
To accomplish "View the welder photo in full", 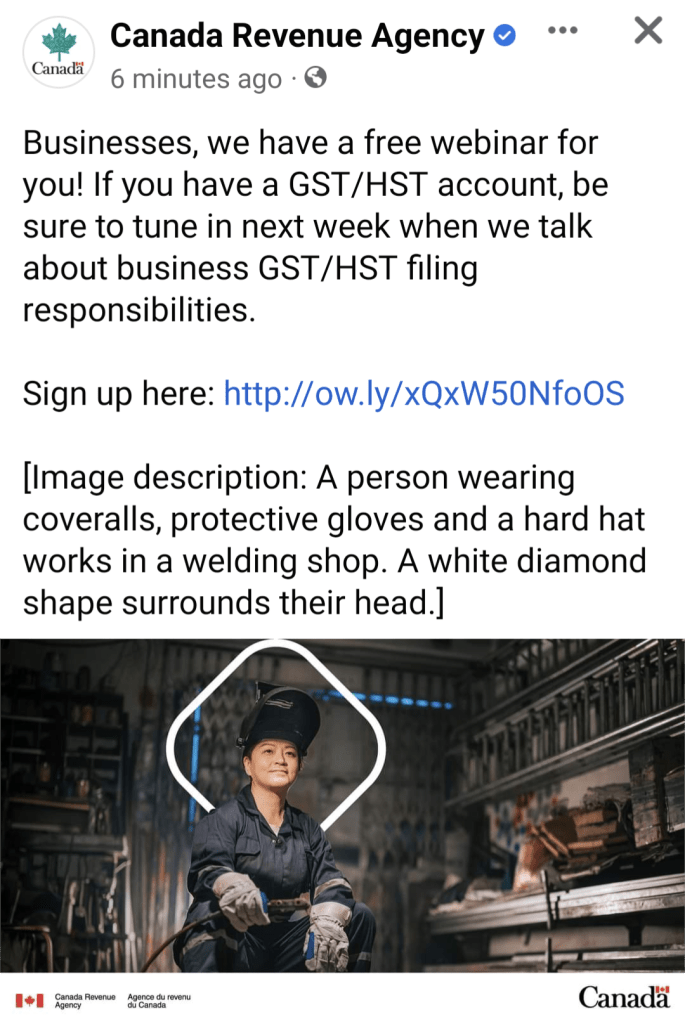I will pos(342,805).
